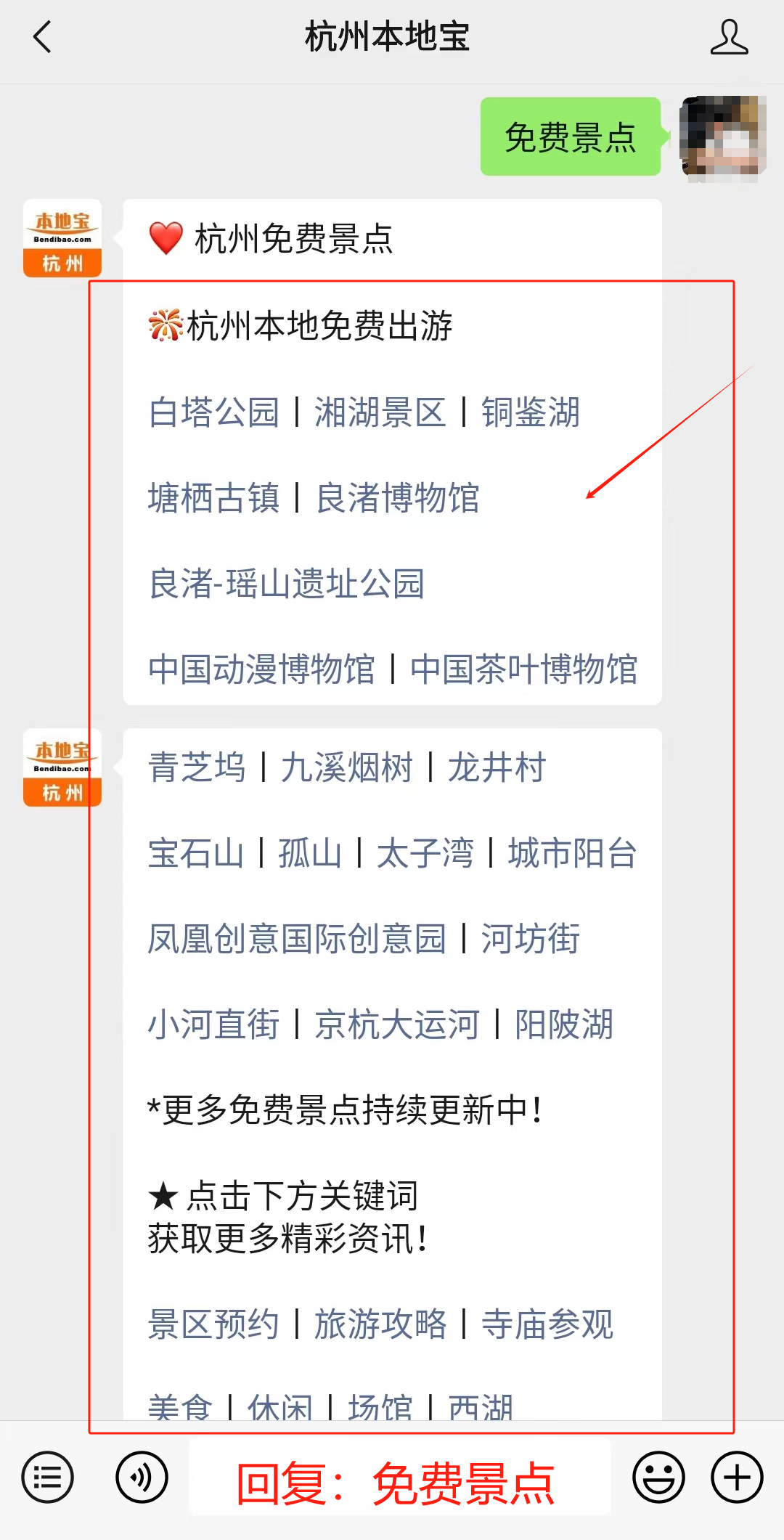This screenshot has height=1540, width=784.
Task: Open the 湘湖景区 link
Action: point(380,412)
